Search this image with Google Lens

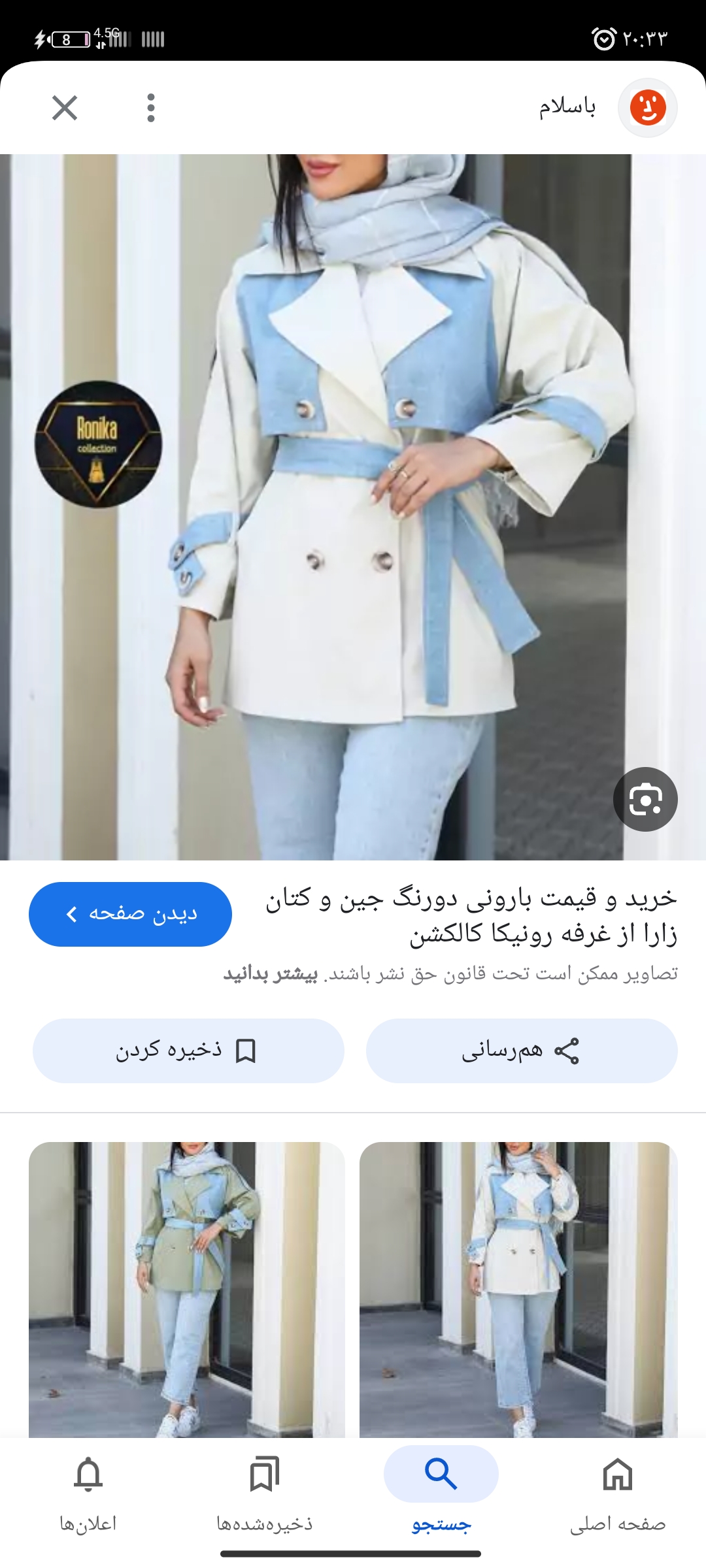(x=645, y=799)
